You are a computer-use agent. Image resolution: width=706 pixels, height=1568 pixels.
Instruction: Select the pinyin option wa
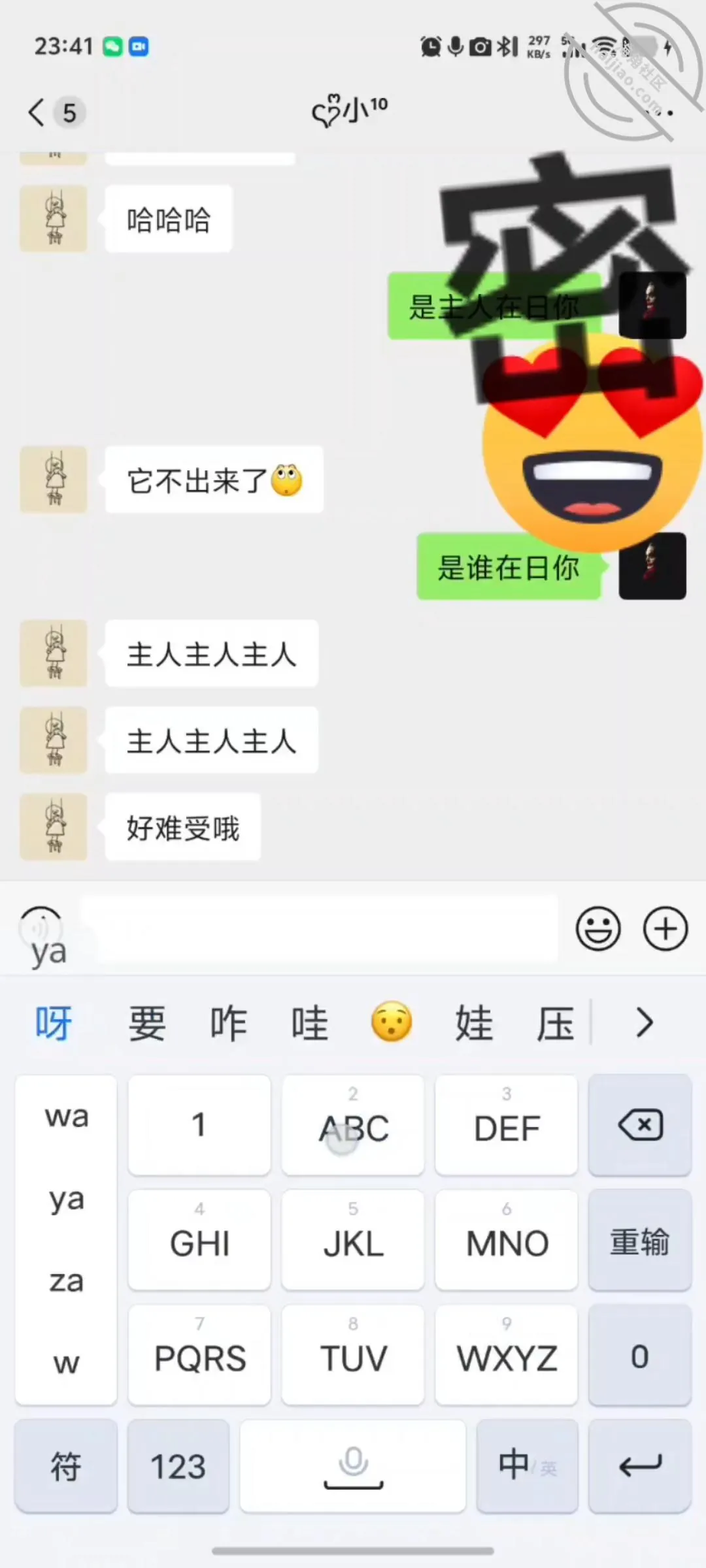click(67, 1117)
